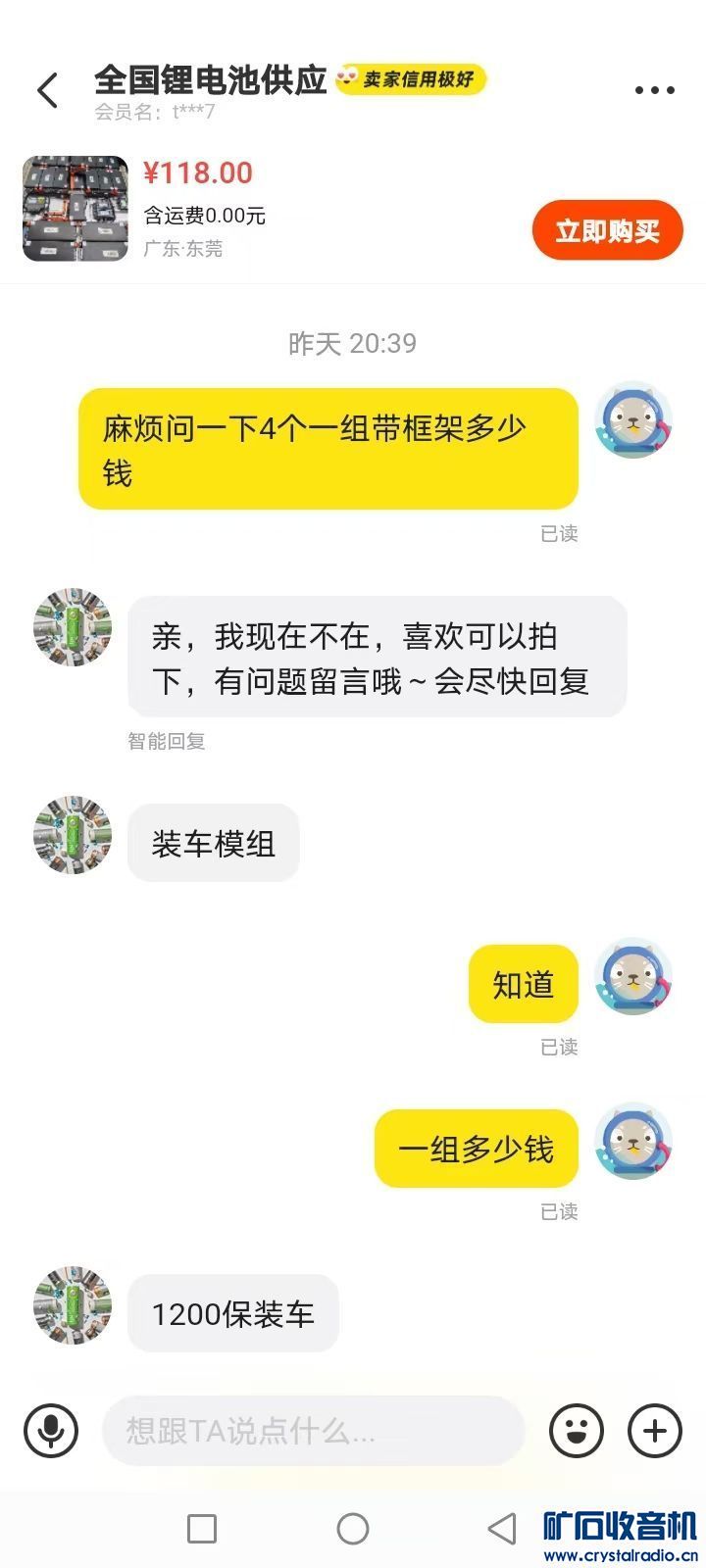Tap the voice input microphone icon
Image resolution: width=706 pixels, height=1568 pixels.
pos(51,1431)
